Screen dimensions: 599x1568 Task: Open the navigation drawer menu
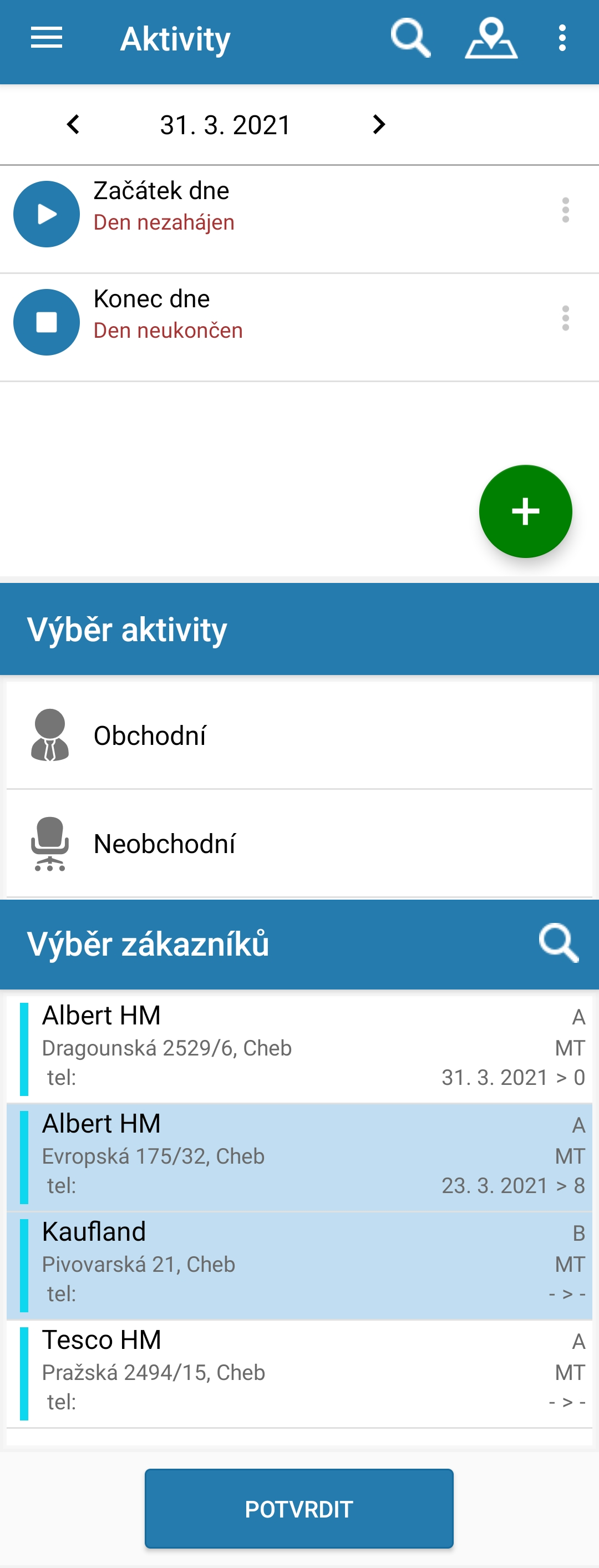[46, 39]
